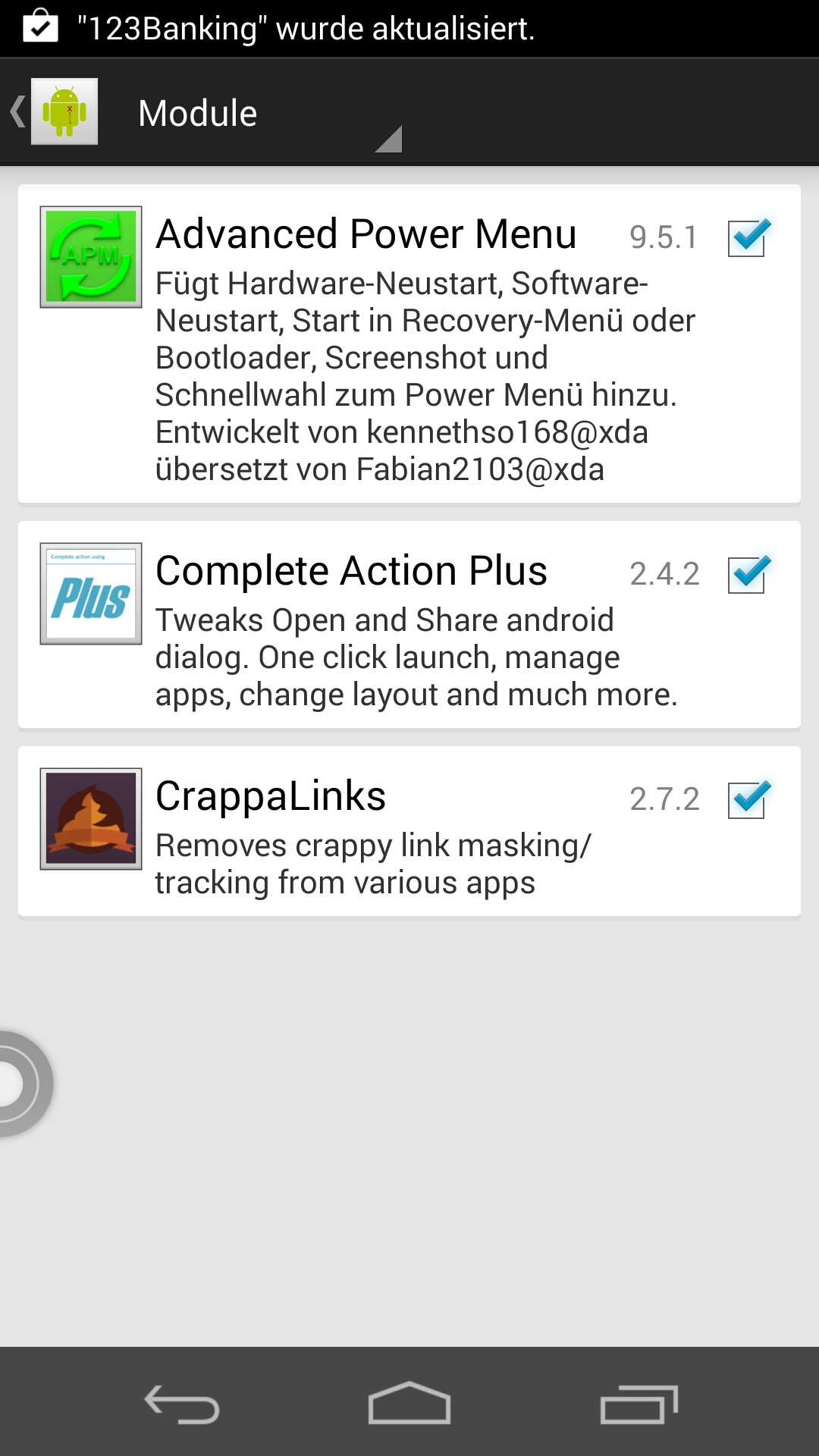Open the Complete Action Plus module
The height and width of the screenshot is (1456, 819).
tap(409, 624)
